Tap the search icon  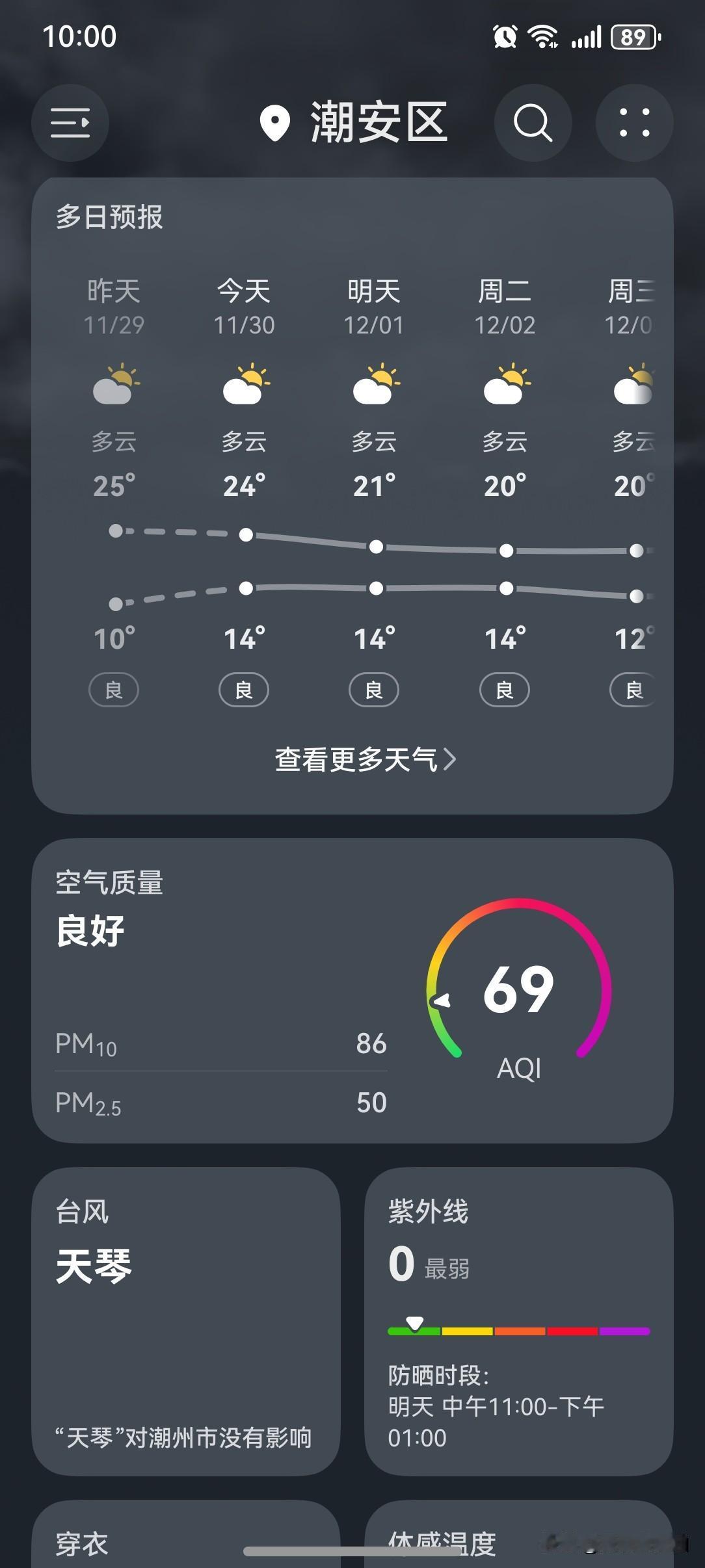tap(532, 123)
